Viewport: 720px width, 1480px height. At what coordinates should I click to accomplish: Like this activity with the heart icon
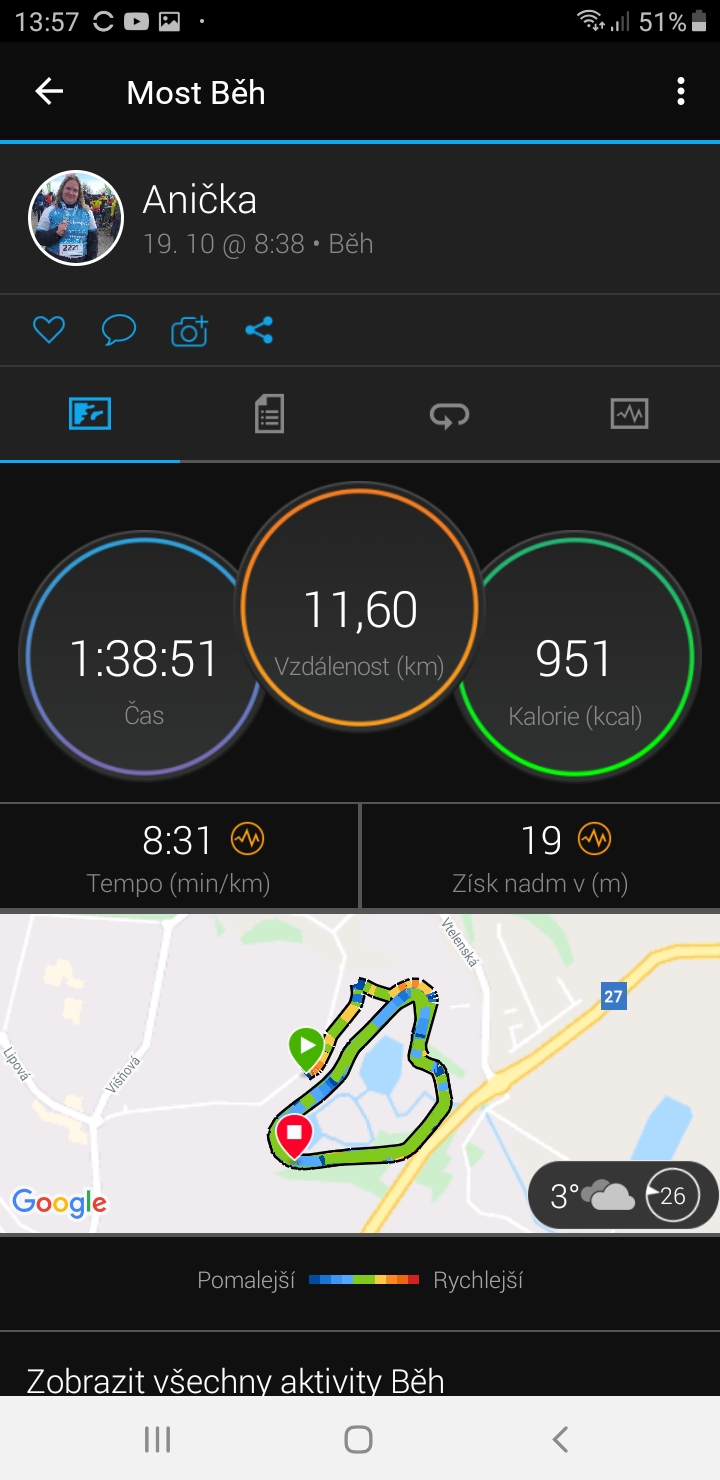(49, 330)
